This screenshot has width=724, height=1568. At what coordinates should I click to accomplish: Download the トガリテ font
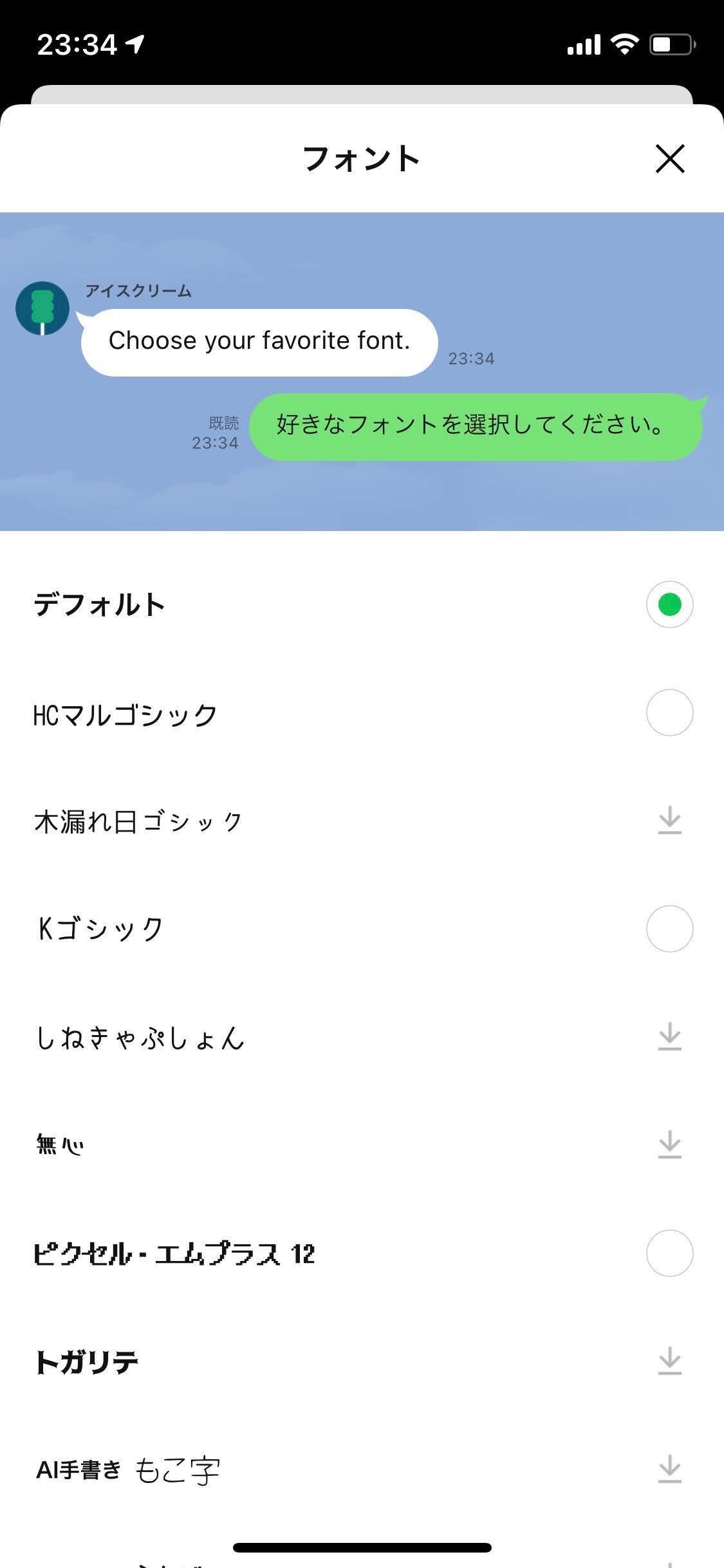tap(669, 1361)
